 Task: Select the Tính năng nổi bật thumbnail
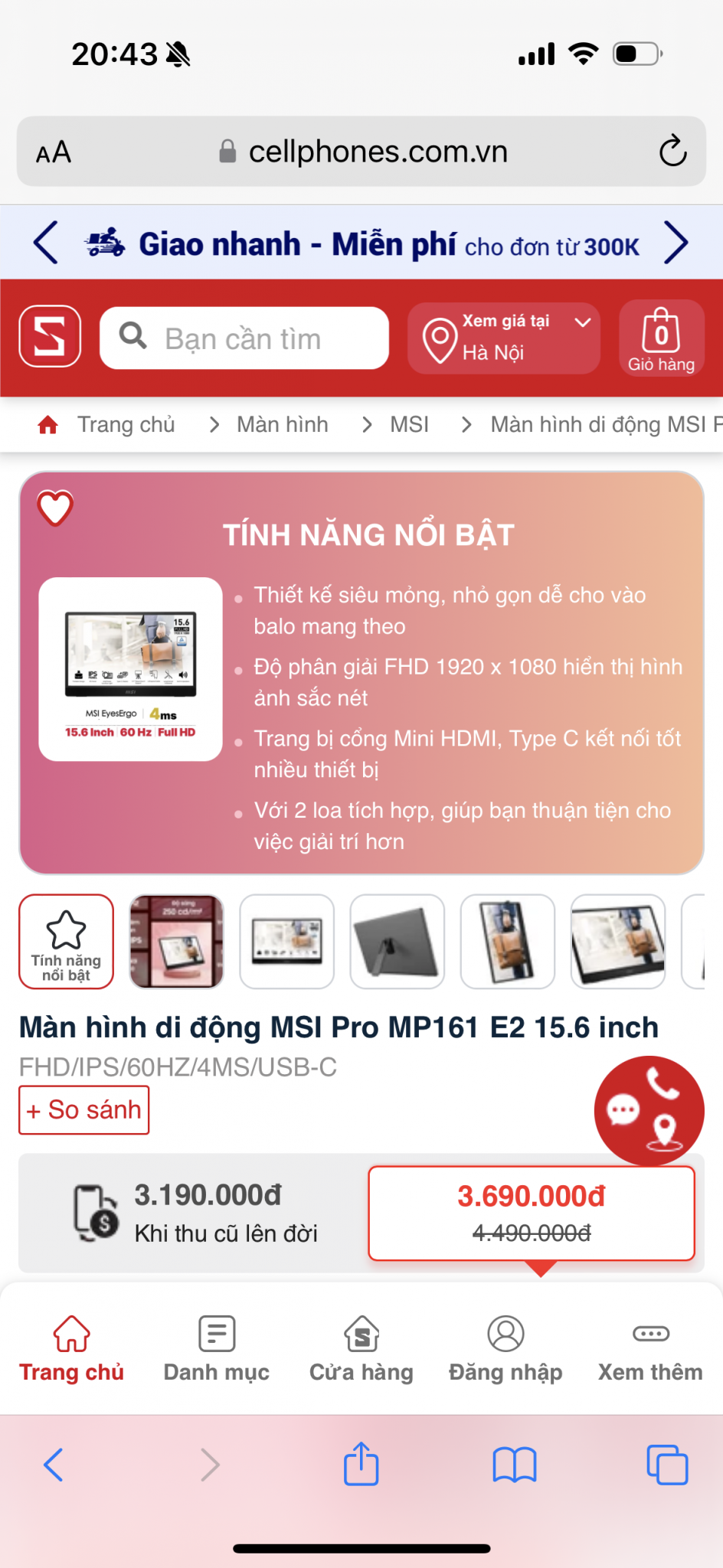click(x=67, y=942)
